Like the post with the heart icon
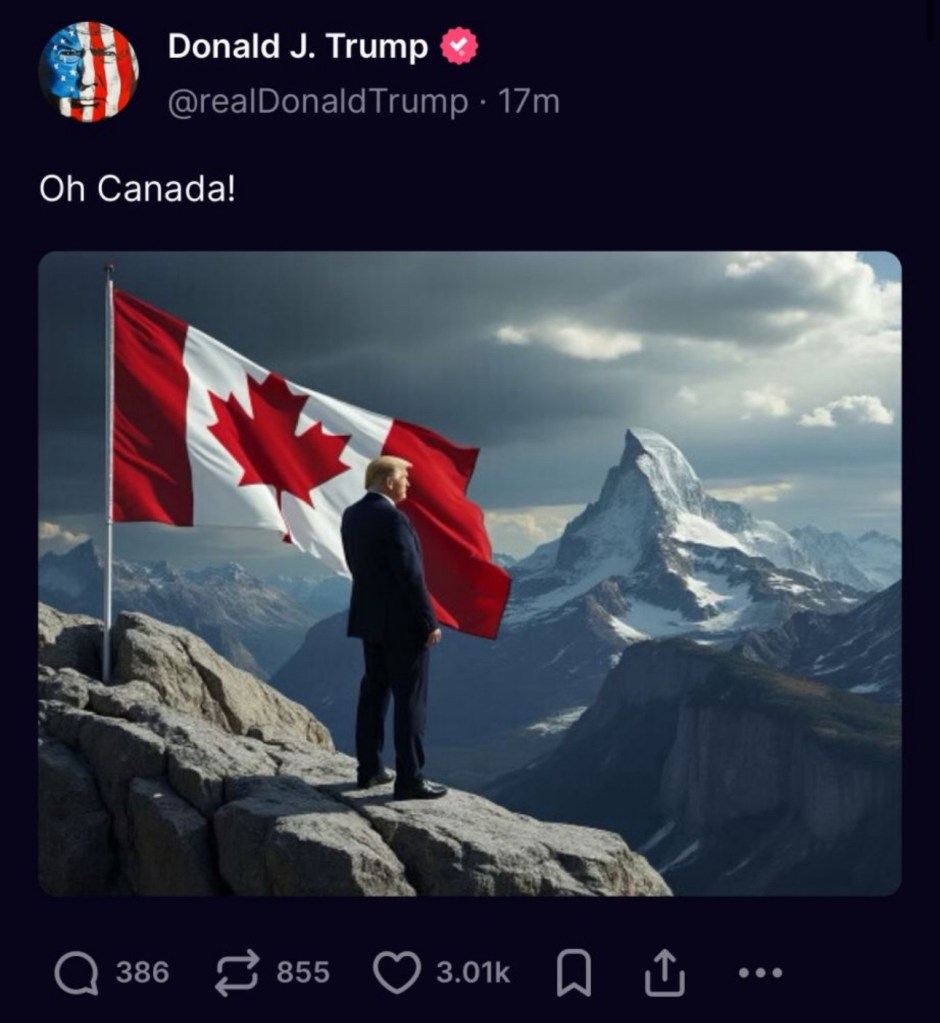Image resolution: width=940 pixels, height=1023 pixels. tap(397, 972)
